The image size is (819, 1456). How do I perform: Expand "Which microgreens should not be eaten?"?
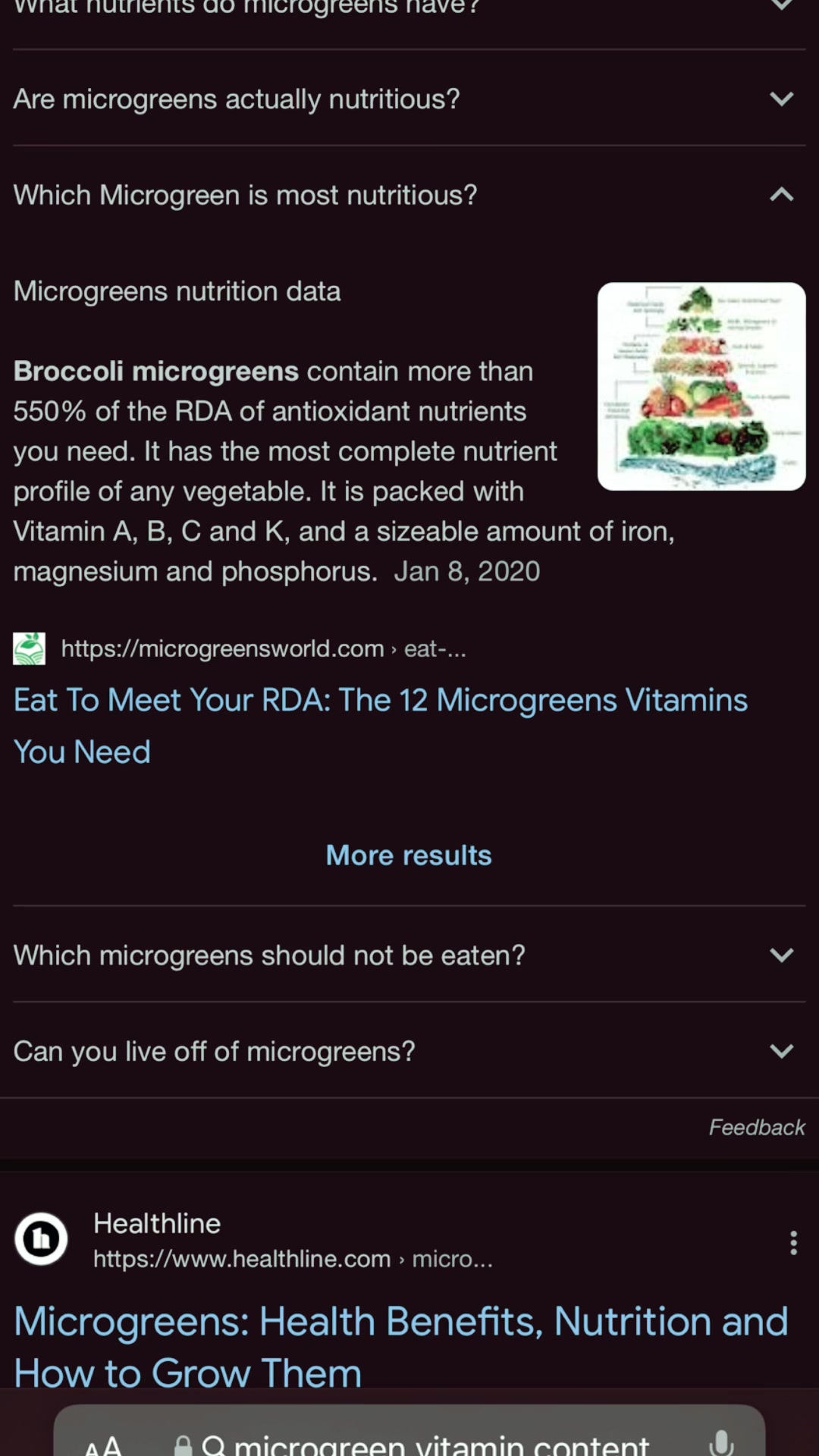coord(408,955)
